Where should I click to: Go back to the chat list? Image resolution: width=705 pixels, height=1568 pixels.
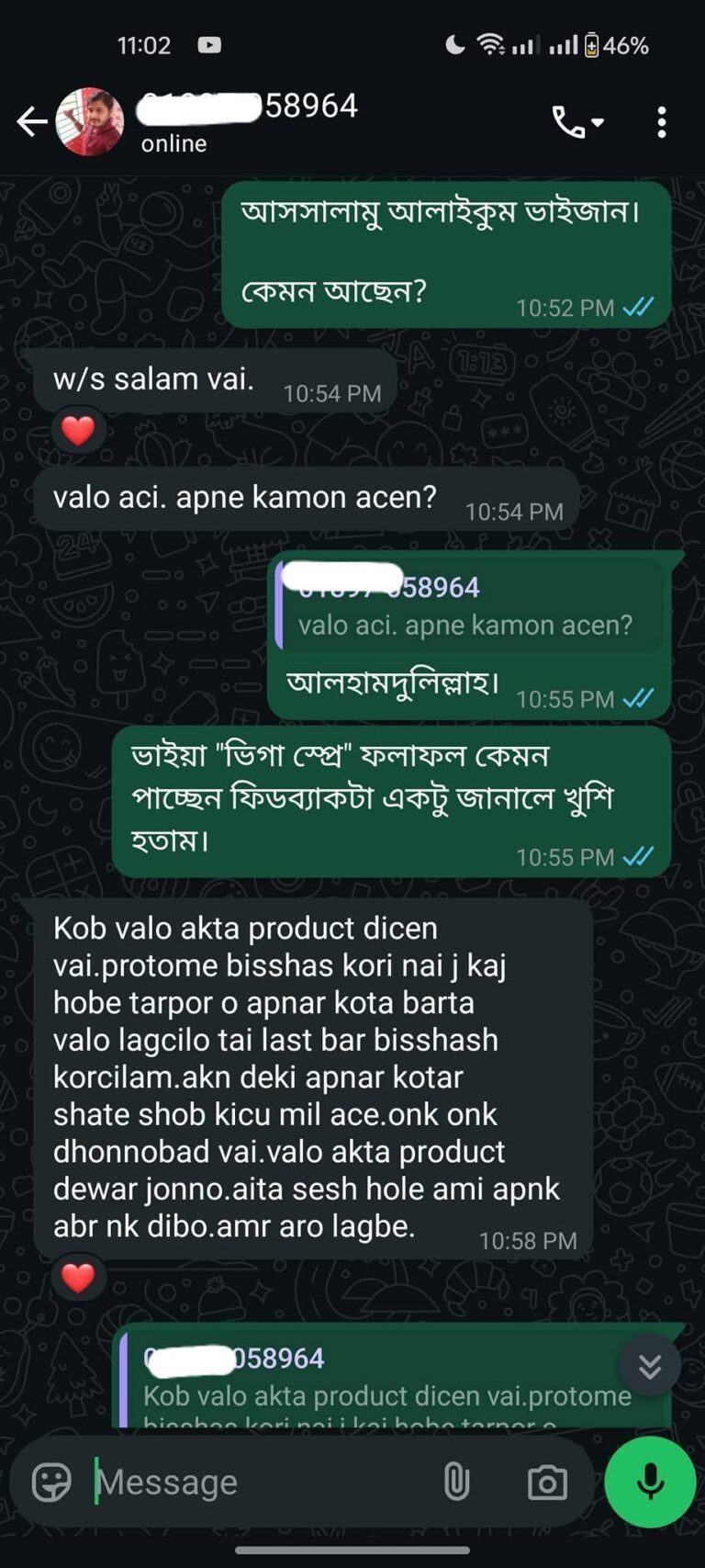click(31, 121)
